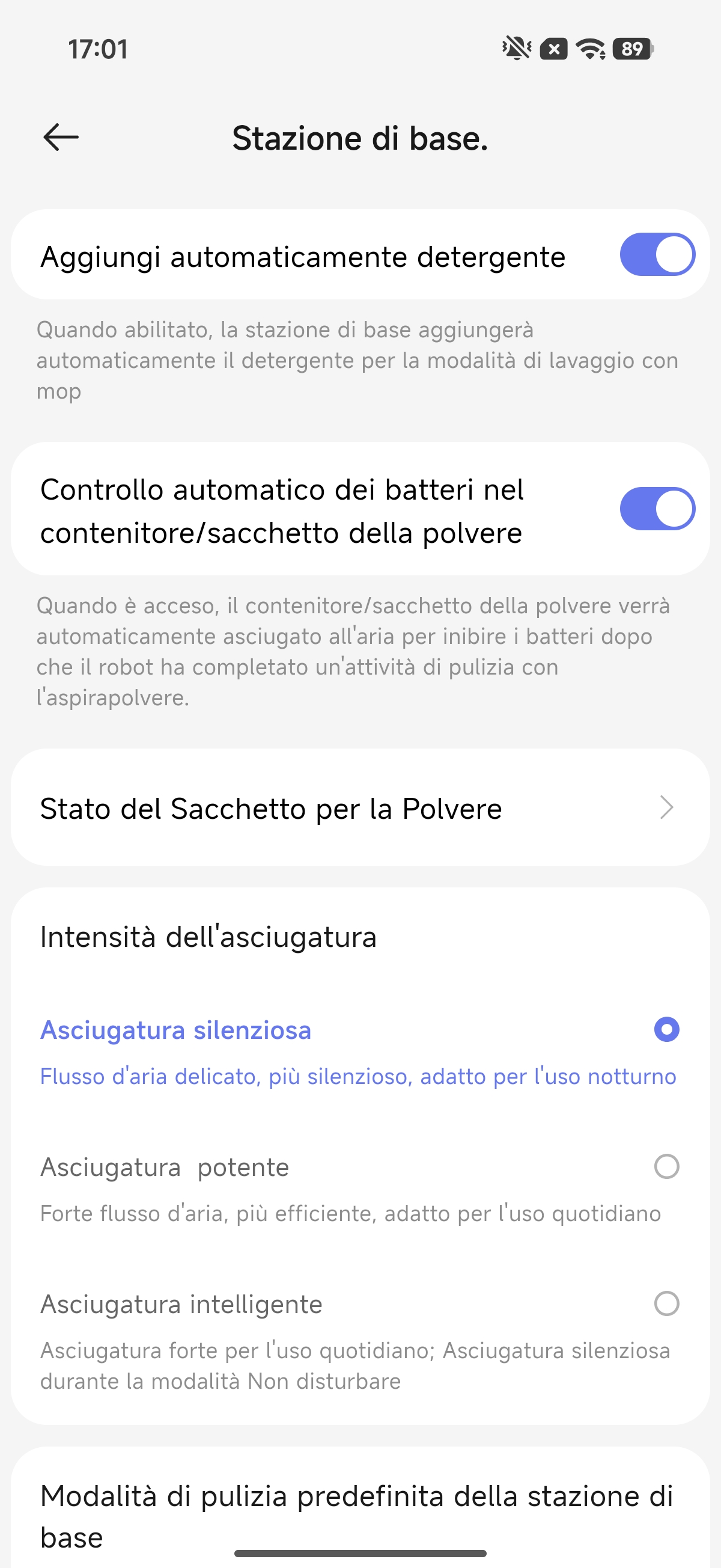Screen dimensions: 721x1568
Task: Pick Asciugatura intelligente option
Action: (x=666, y=1304)
